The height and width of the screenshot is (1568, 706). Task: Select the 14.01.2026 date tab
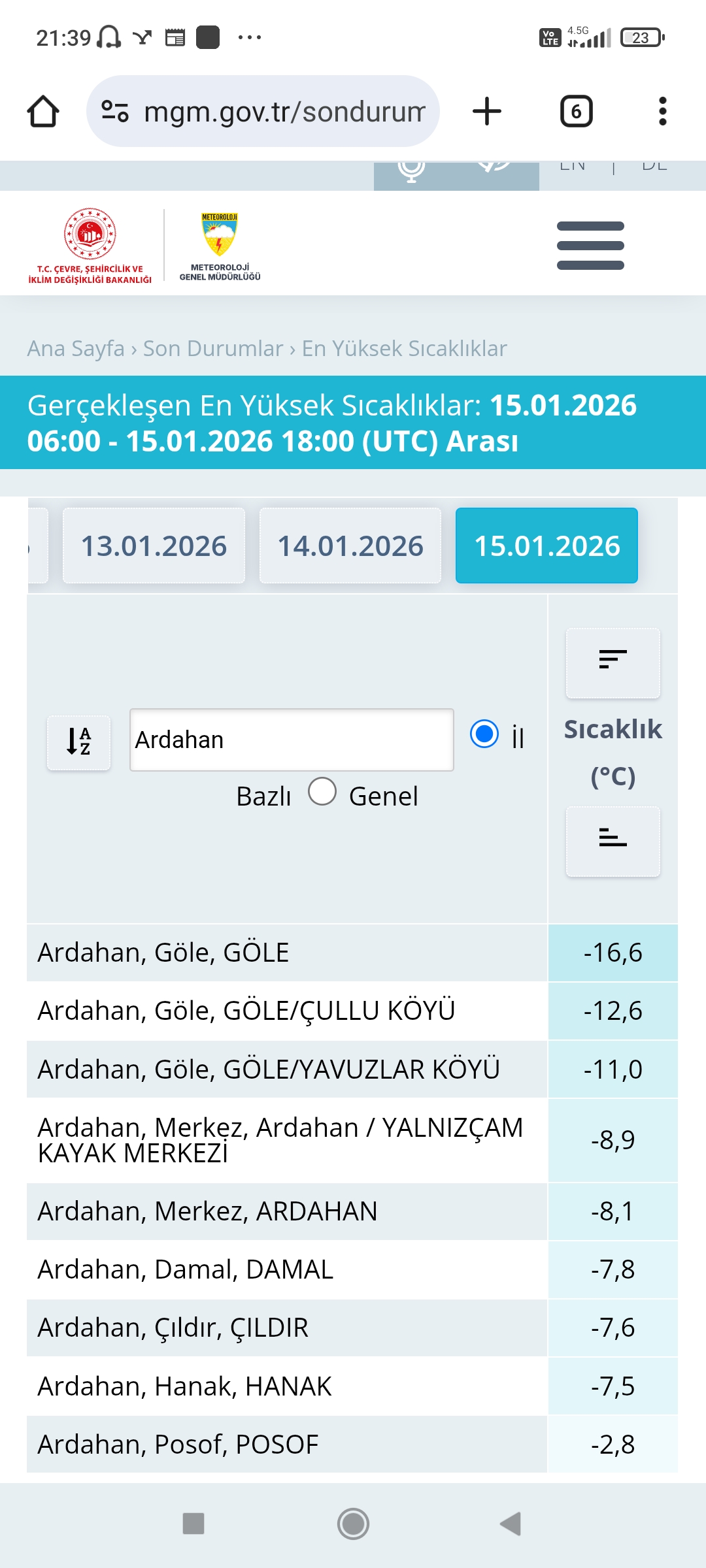350,546
